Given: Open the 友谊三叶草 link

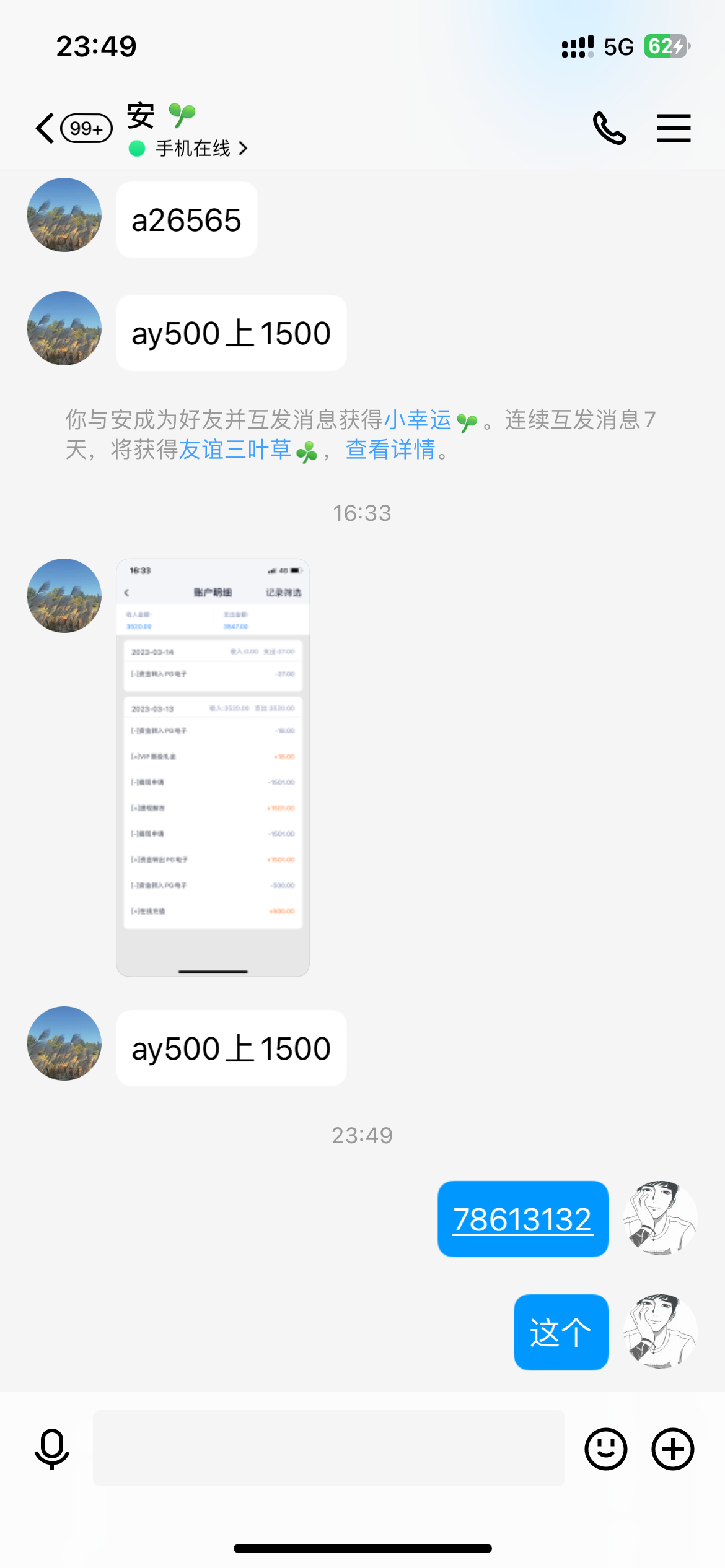Looking at the screenshot, I should [x=235, y=450].
